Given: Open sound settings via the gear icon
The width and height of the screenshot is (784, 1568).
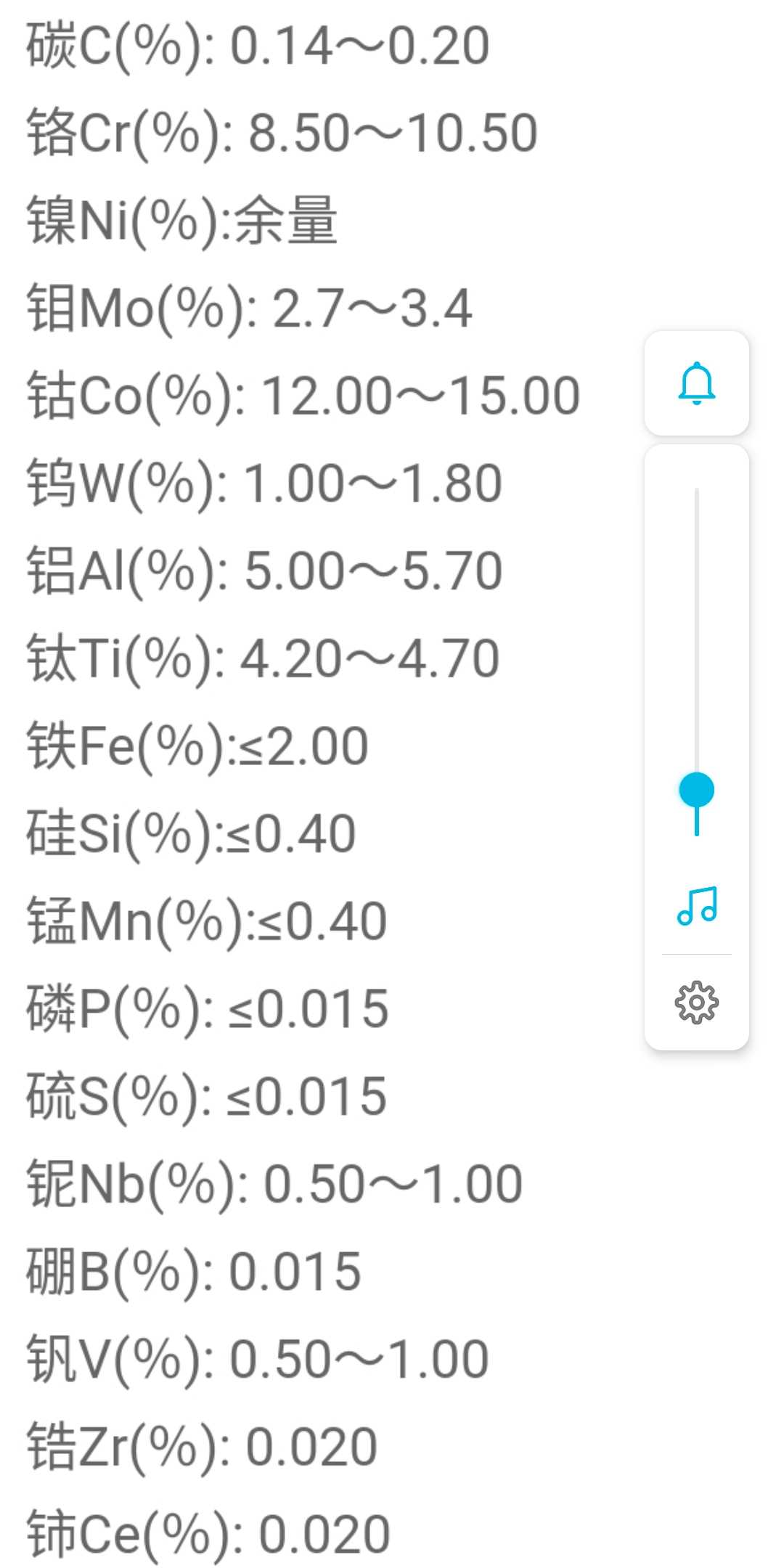Looking at the screenshot, I should 697,1003.
